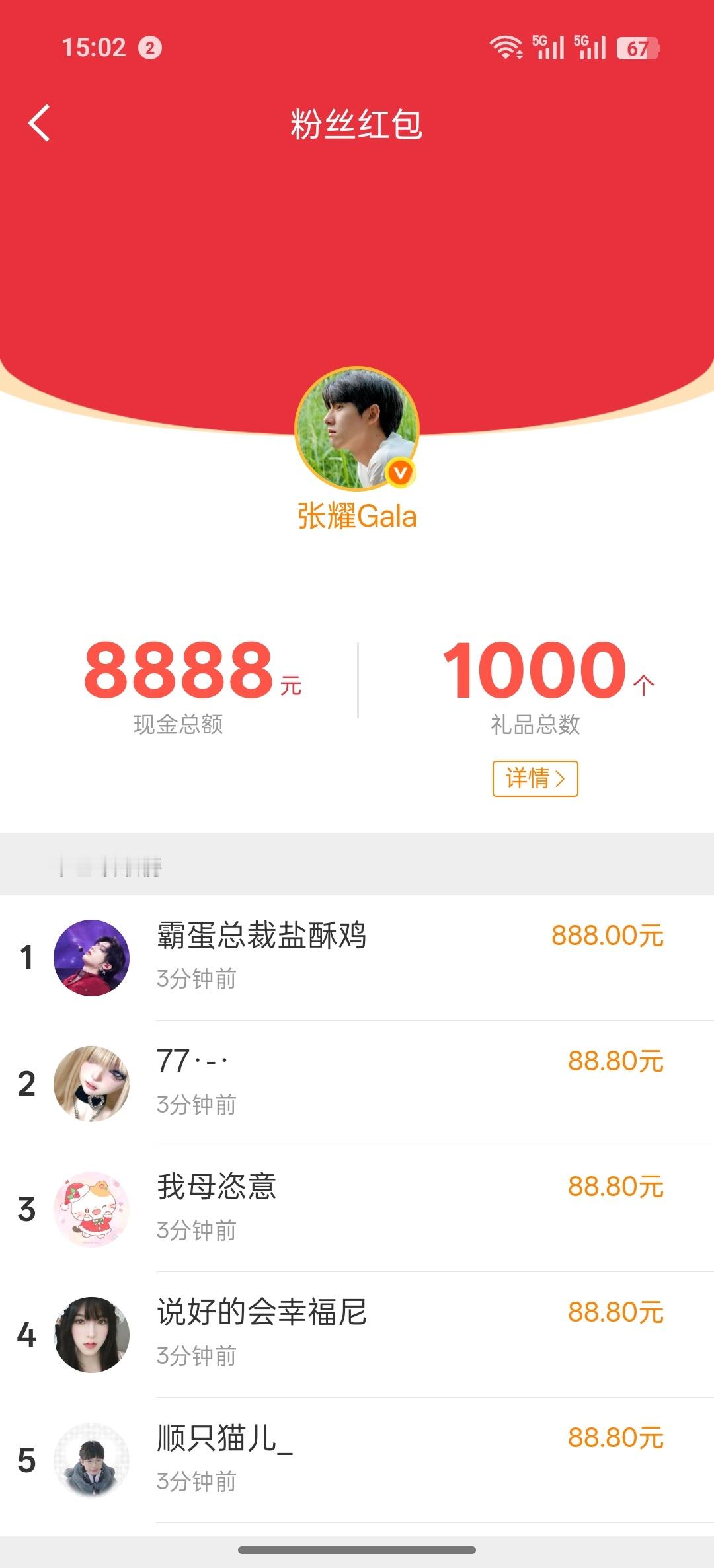This screenshot has height=1568, width=714.
Task: Tap the 888.00元 amount for rank 1
Action: (x=608, y=935)
